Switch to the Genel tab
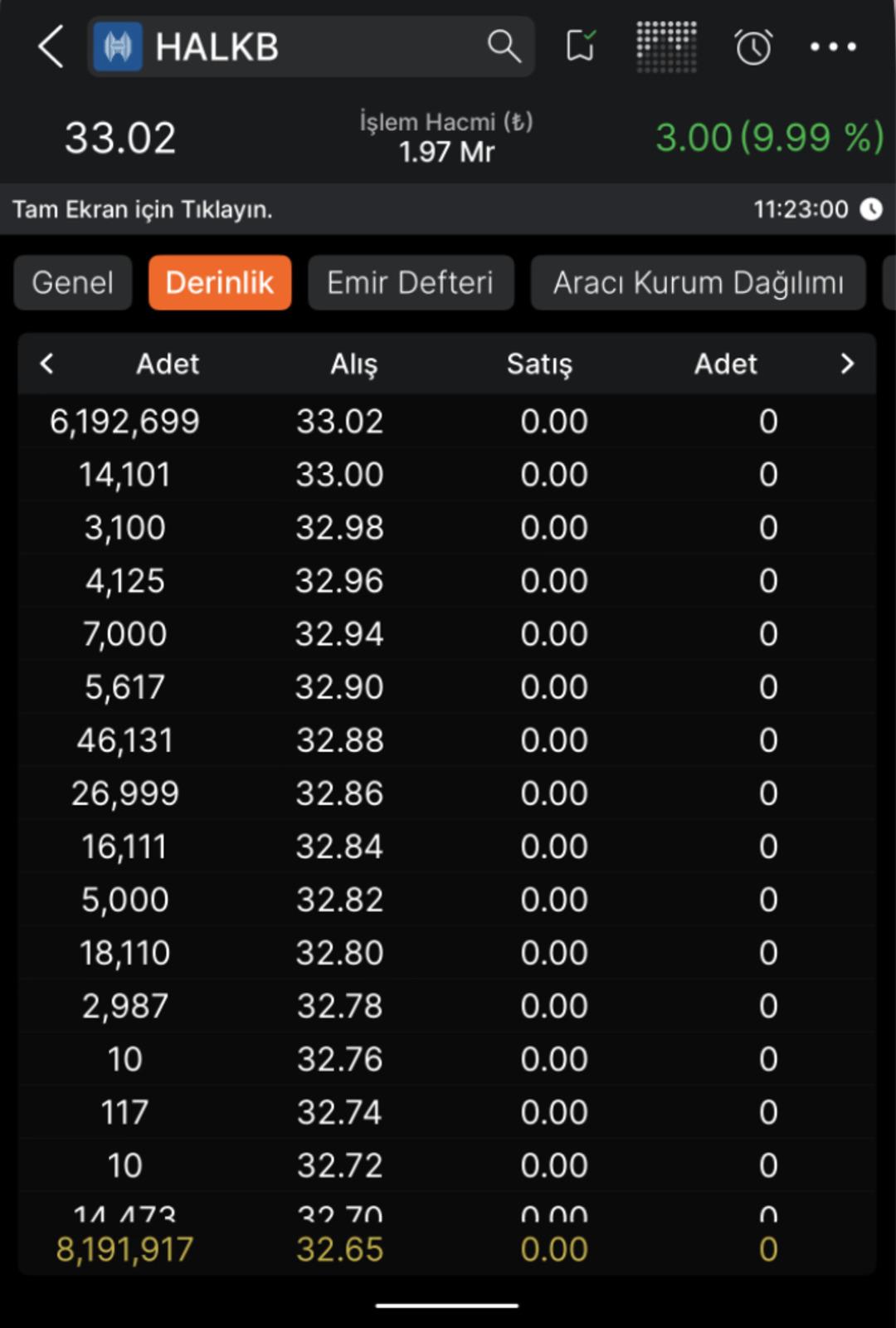Viewport: 896px width, 1328px height. [72, 282]
